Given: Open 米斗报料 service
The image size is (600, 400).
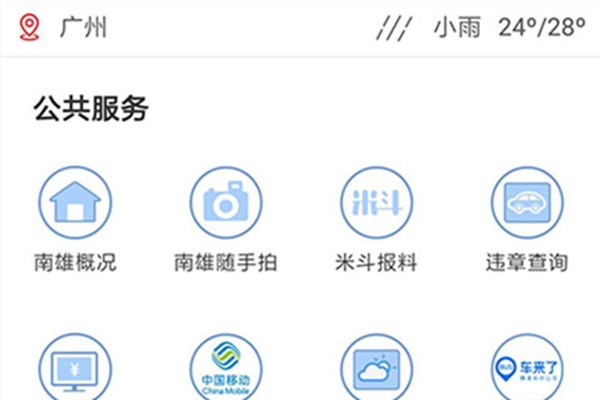Looking at the screenshot, I should (x=377, y=204).
